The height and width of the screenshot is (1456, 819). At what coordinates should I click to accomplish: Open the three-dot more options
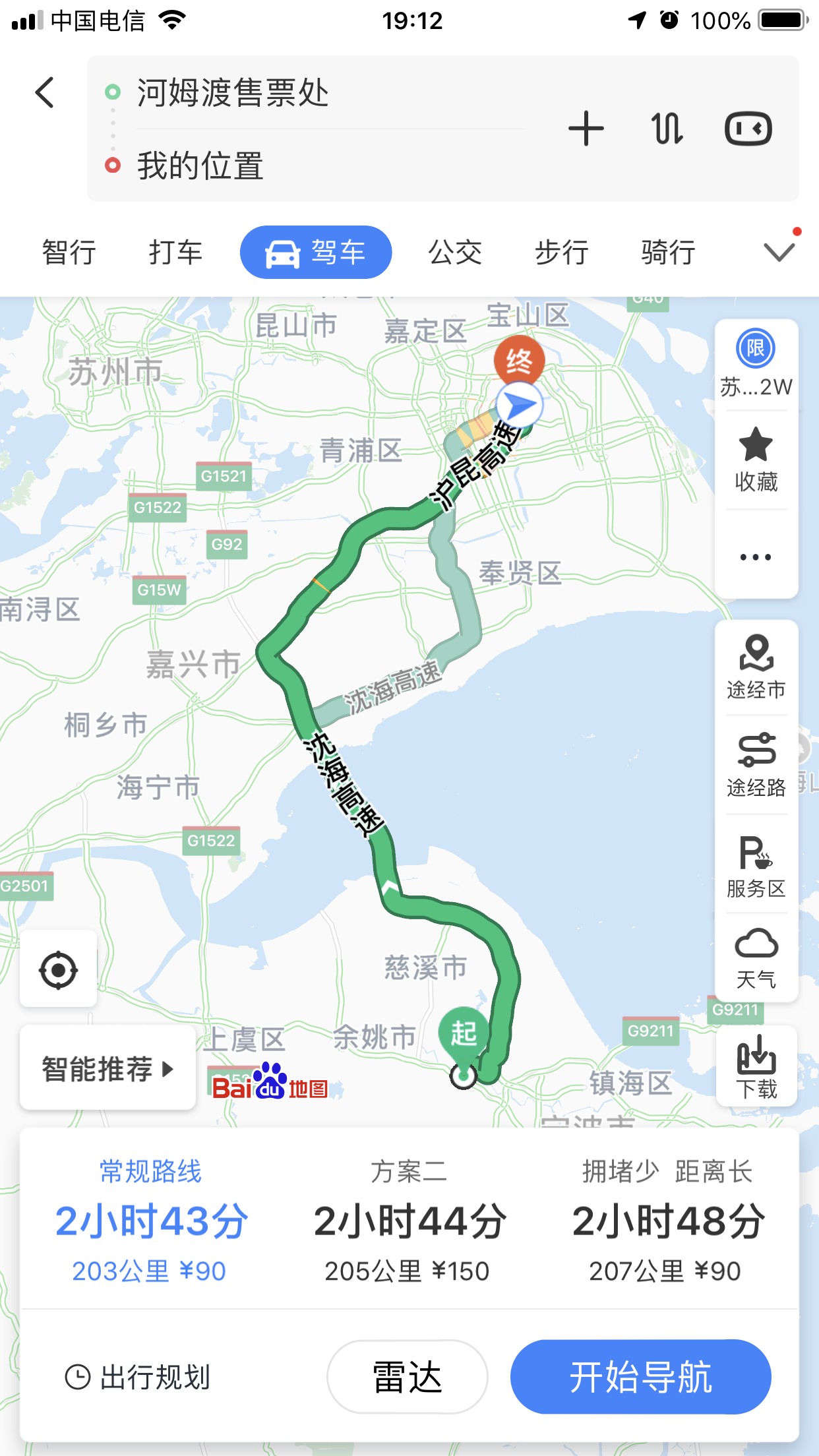tap(756, 557)
